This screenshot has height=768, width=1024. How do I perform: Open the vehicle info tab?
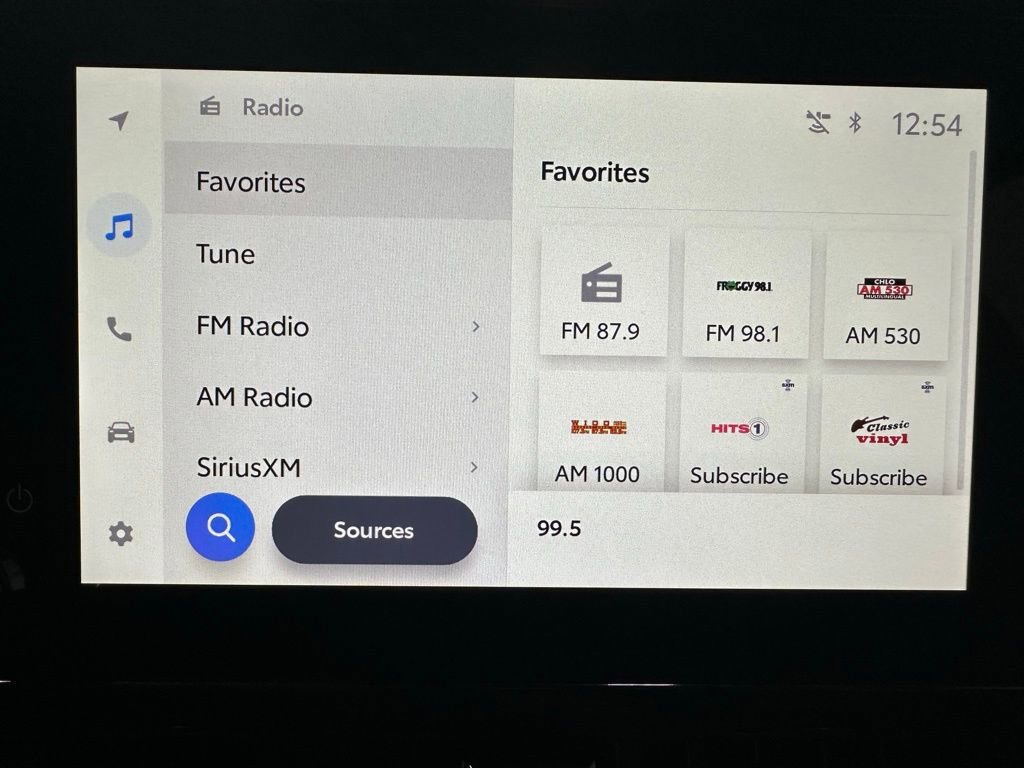[120, 432]
